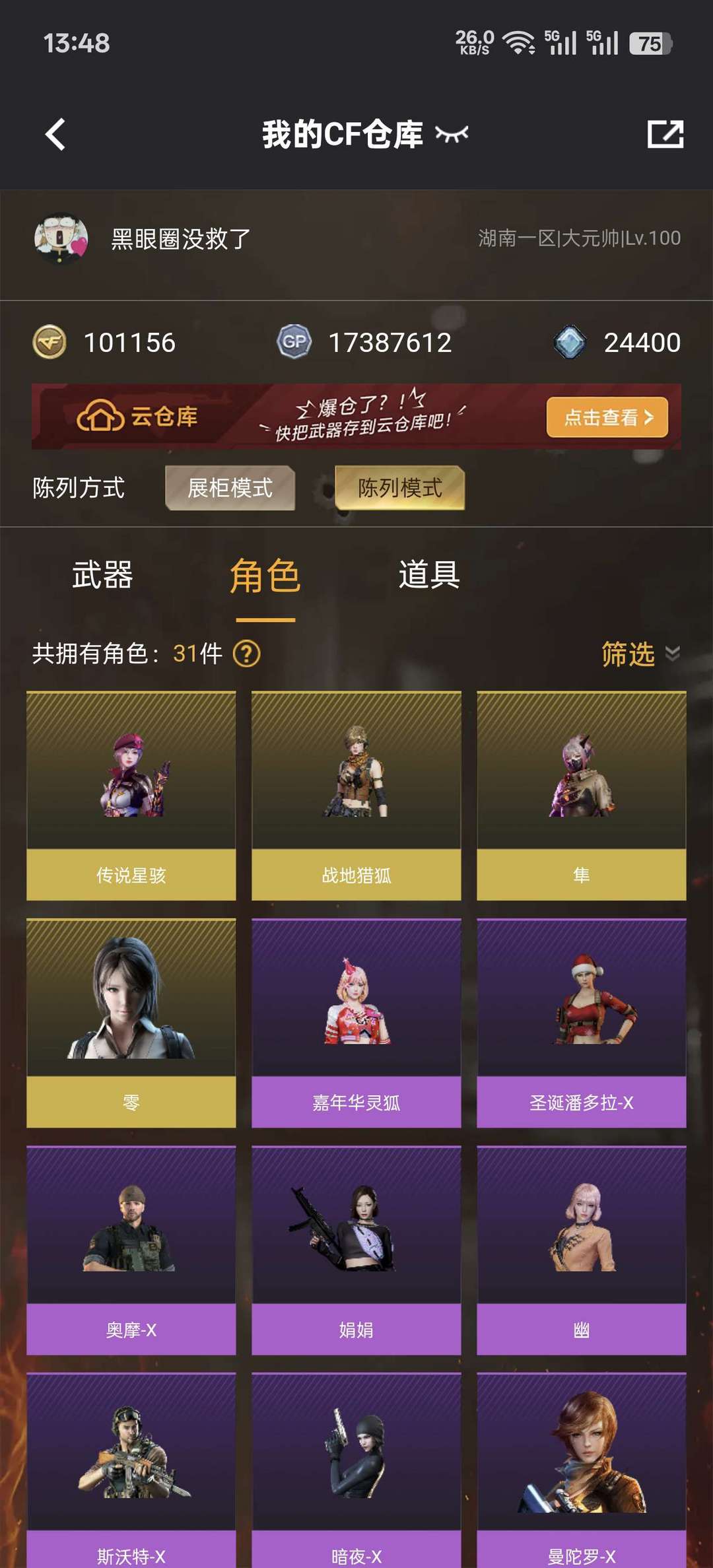This screenshot has height=1568, width=713.
Task: Switch to 展柜模式 display mode
Action: (x=230, y=489)
